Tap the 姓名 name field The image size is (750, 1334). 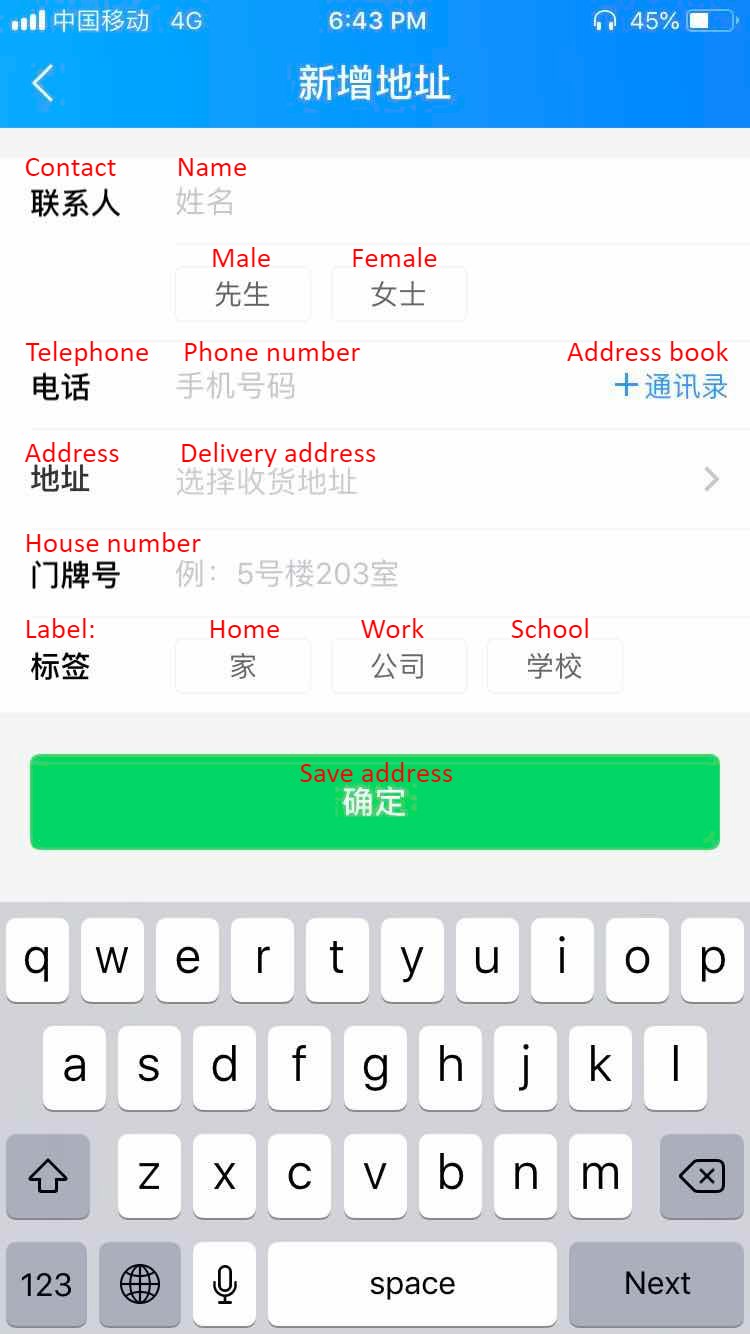tap(400, 202)
